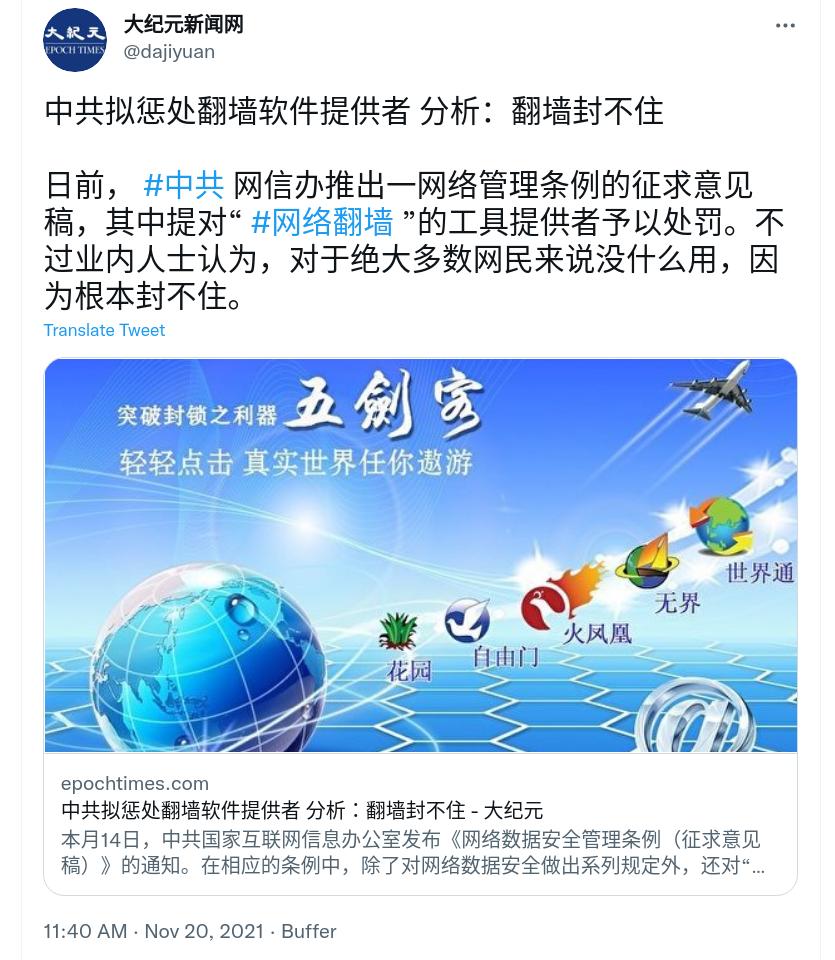Open the tweet timestamp 11:40 AM Nov 20, 2021

point(153,931)
